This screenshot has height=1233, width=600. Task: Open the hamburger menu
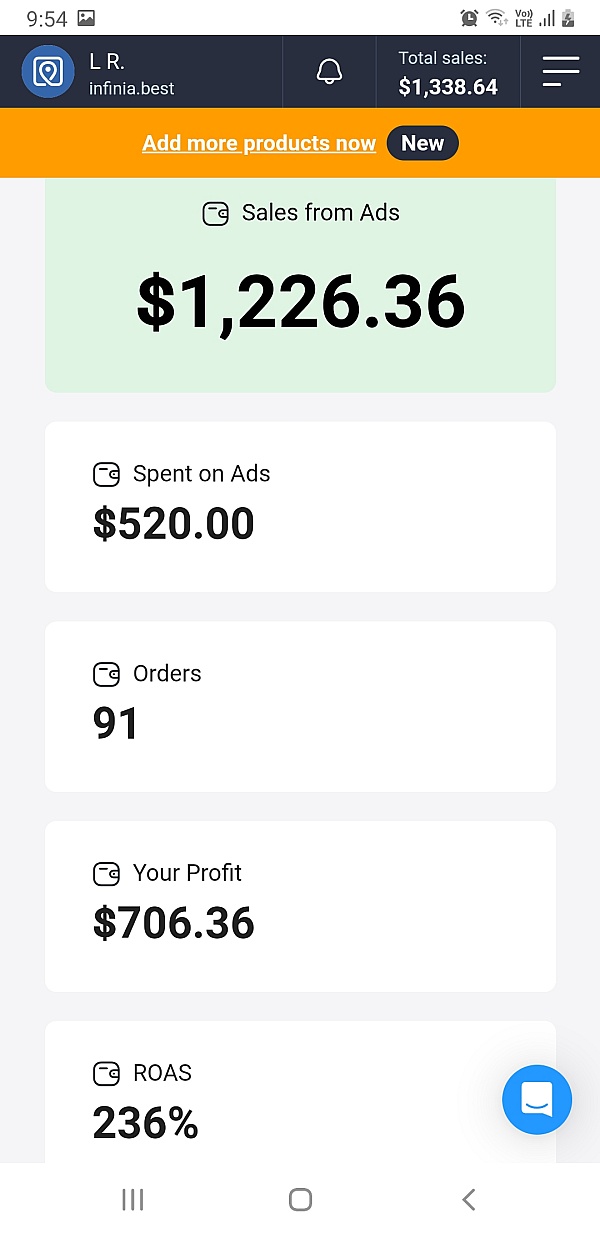560,72
